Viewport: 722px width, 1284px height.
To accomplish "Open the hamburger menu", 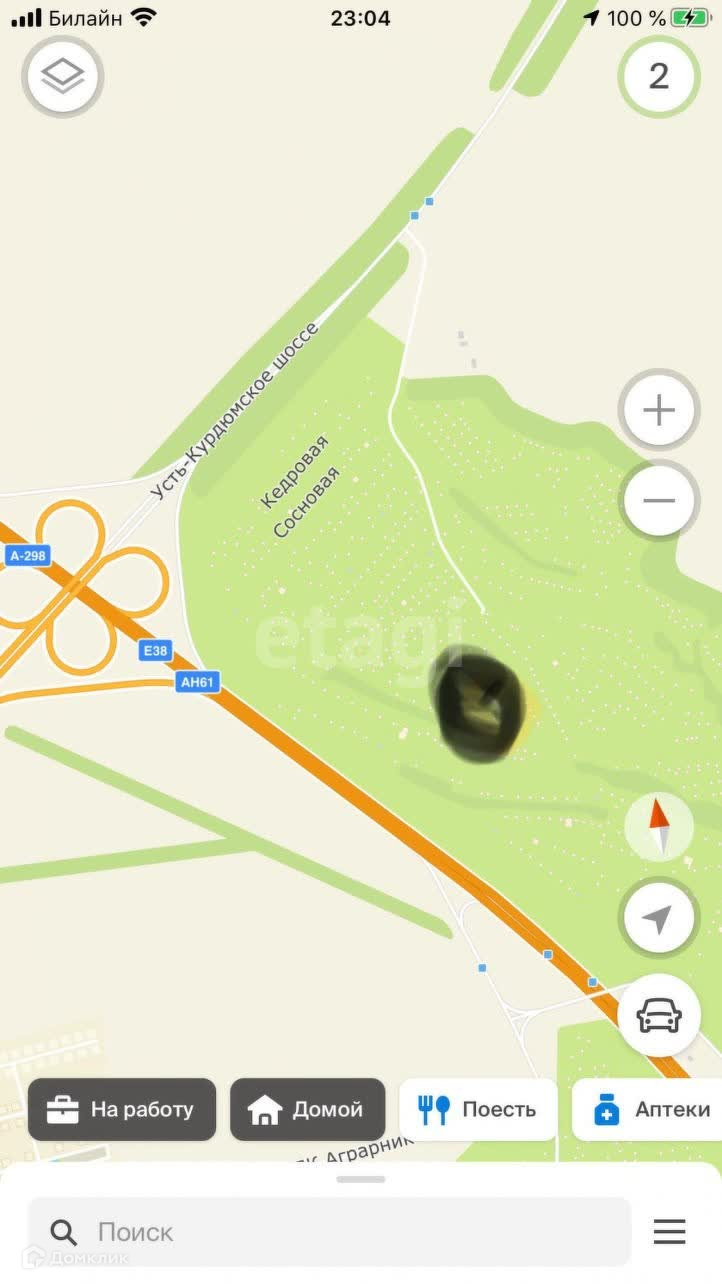I will (670, 1232).
